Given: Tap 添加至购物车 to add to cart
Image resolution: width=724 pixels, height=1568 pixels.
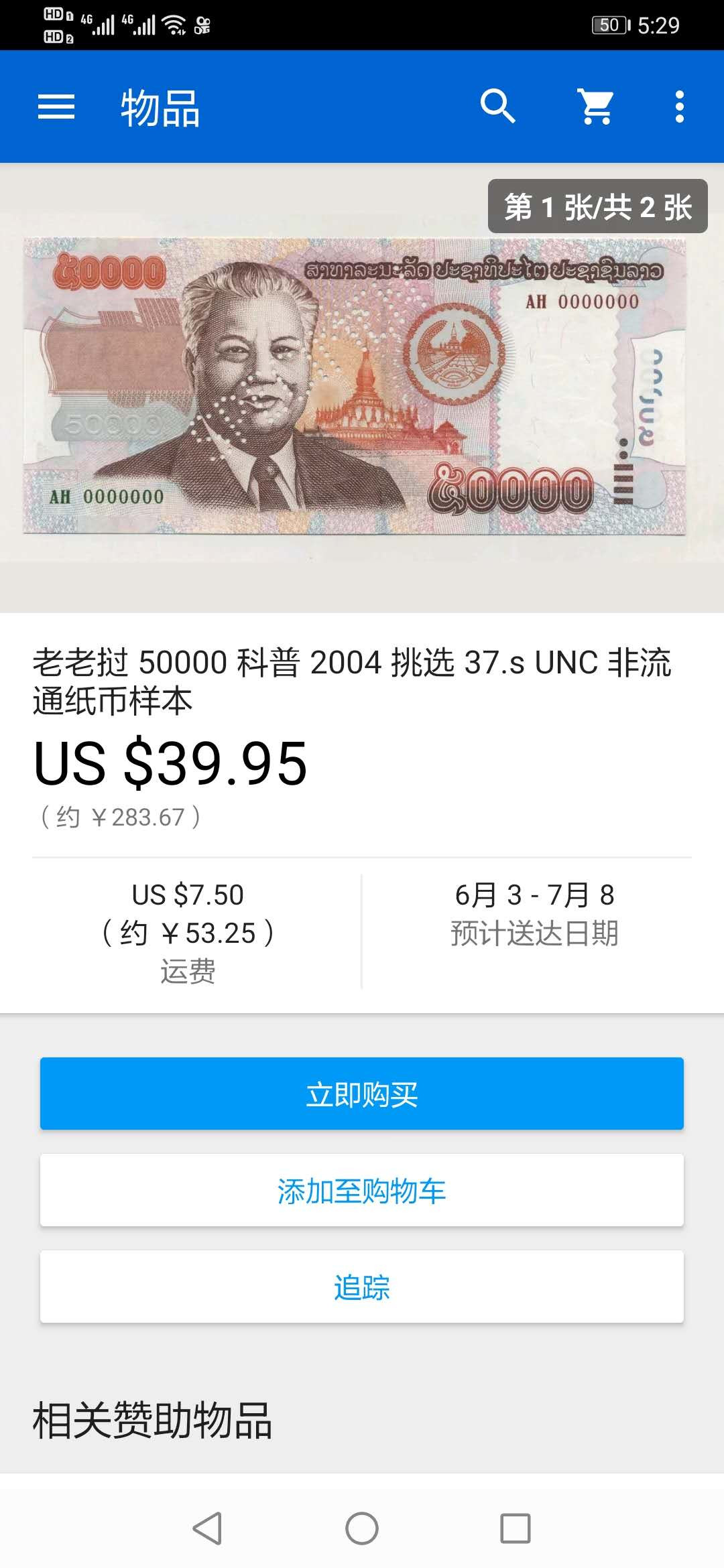Looking at the screenshot, I should pyautogui.click(x=362, y=1190).
